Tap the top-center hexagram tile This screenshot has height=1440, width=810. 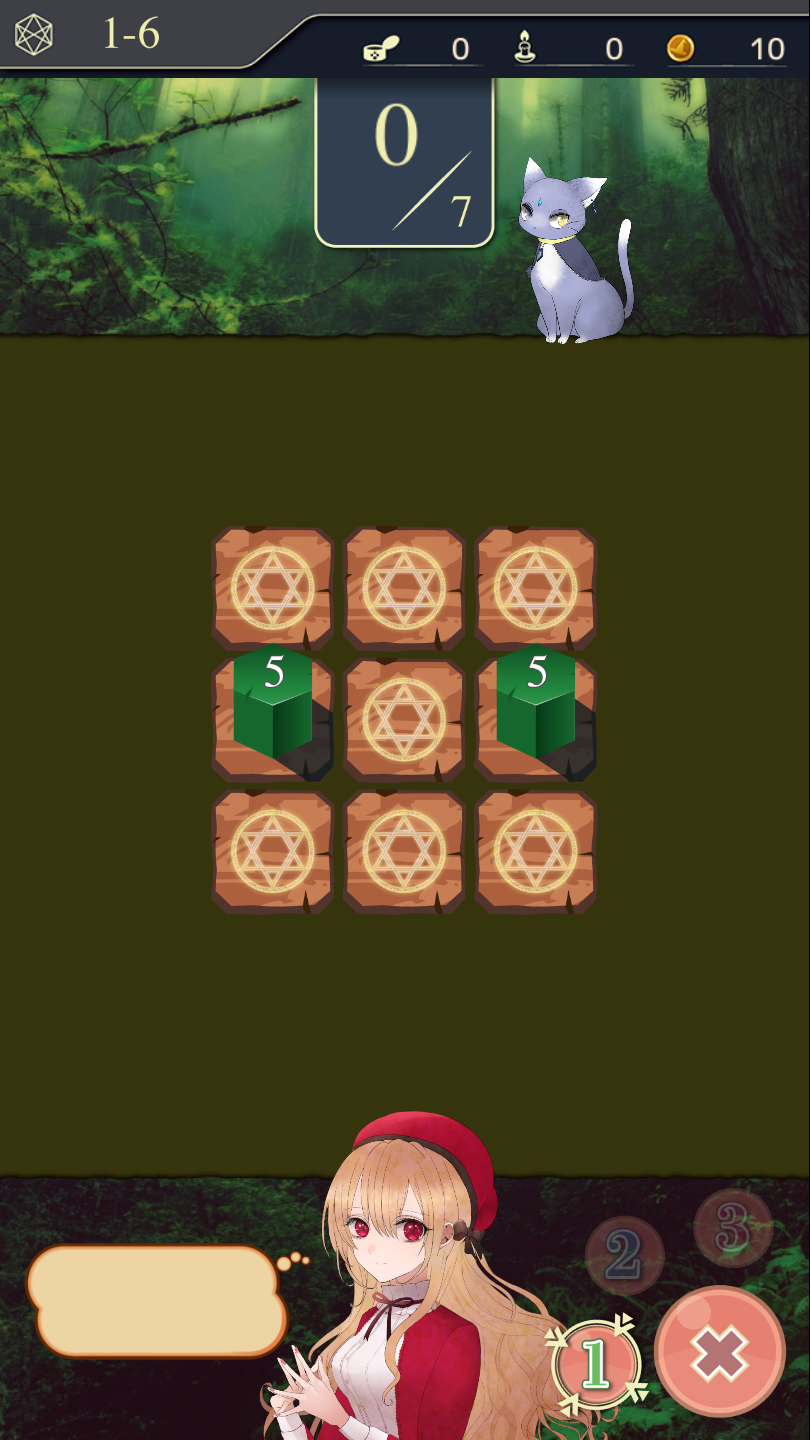(404, 588)
